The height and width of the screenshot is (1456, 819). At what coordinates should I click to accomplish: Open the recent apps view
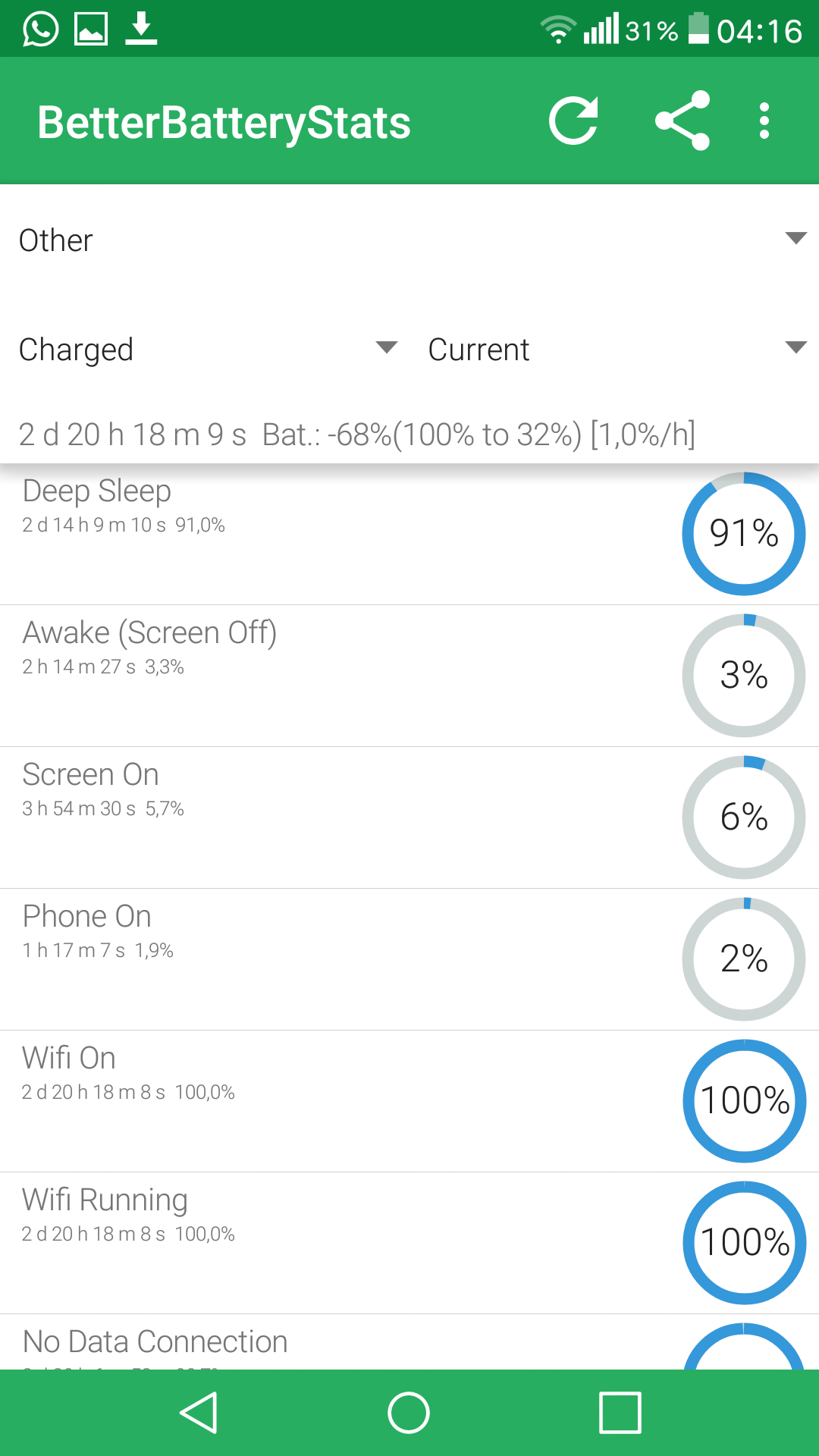coord(620,1413)
